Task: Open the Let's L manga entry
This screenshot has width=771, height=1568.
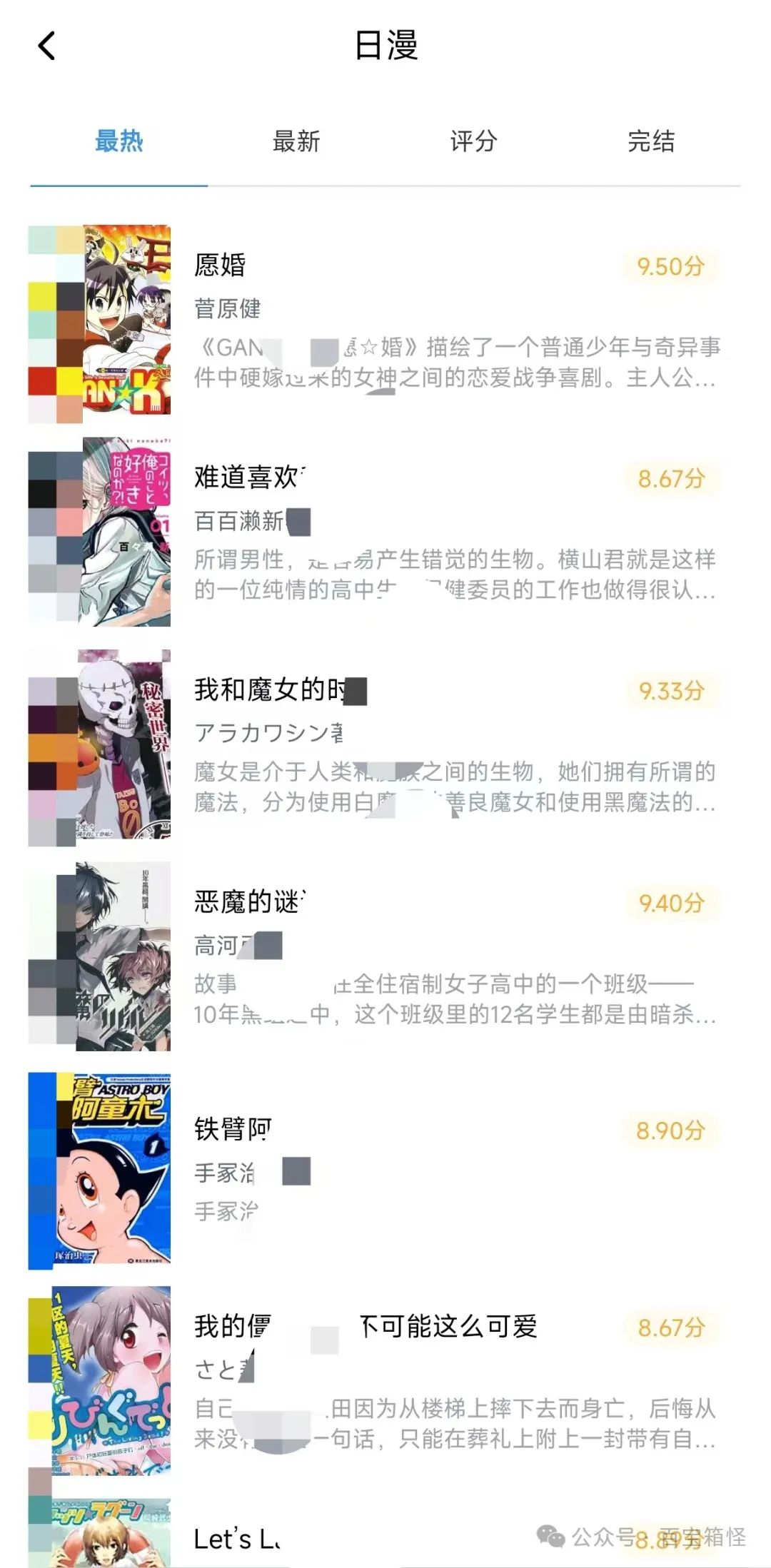Action: click(x=385, y=1532)
